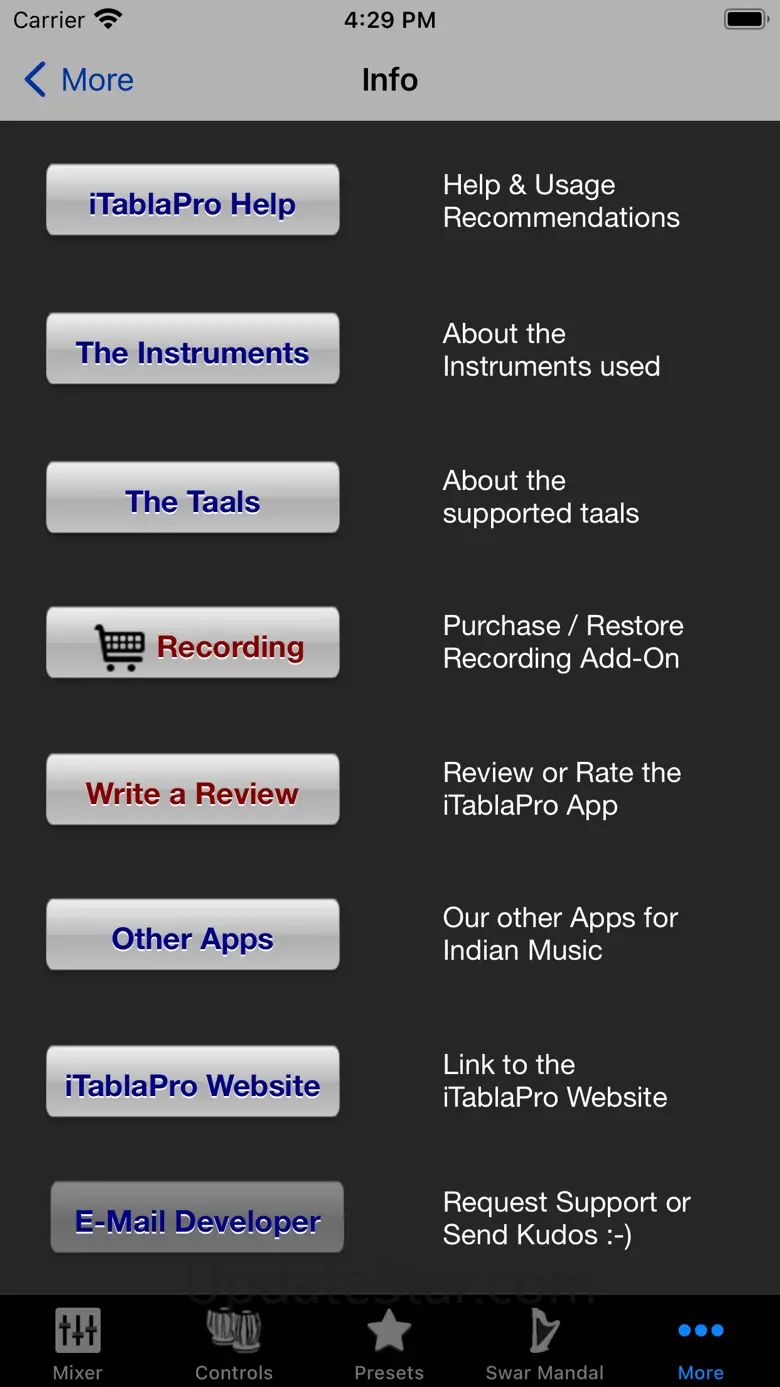Viewport: 780px width, 1387px height.
Task: Select the More tab
Action: point(701,1343)
